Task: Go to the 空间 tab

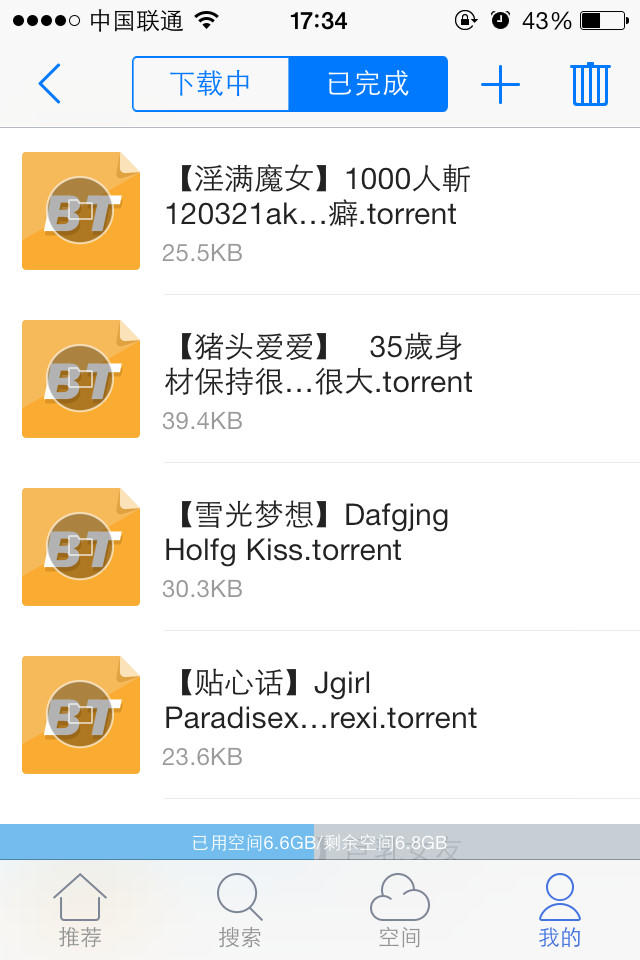Action: click(400, 910)
